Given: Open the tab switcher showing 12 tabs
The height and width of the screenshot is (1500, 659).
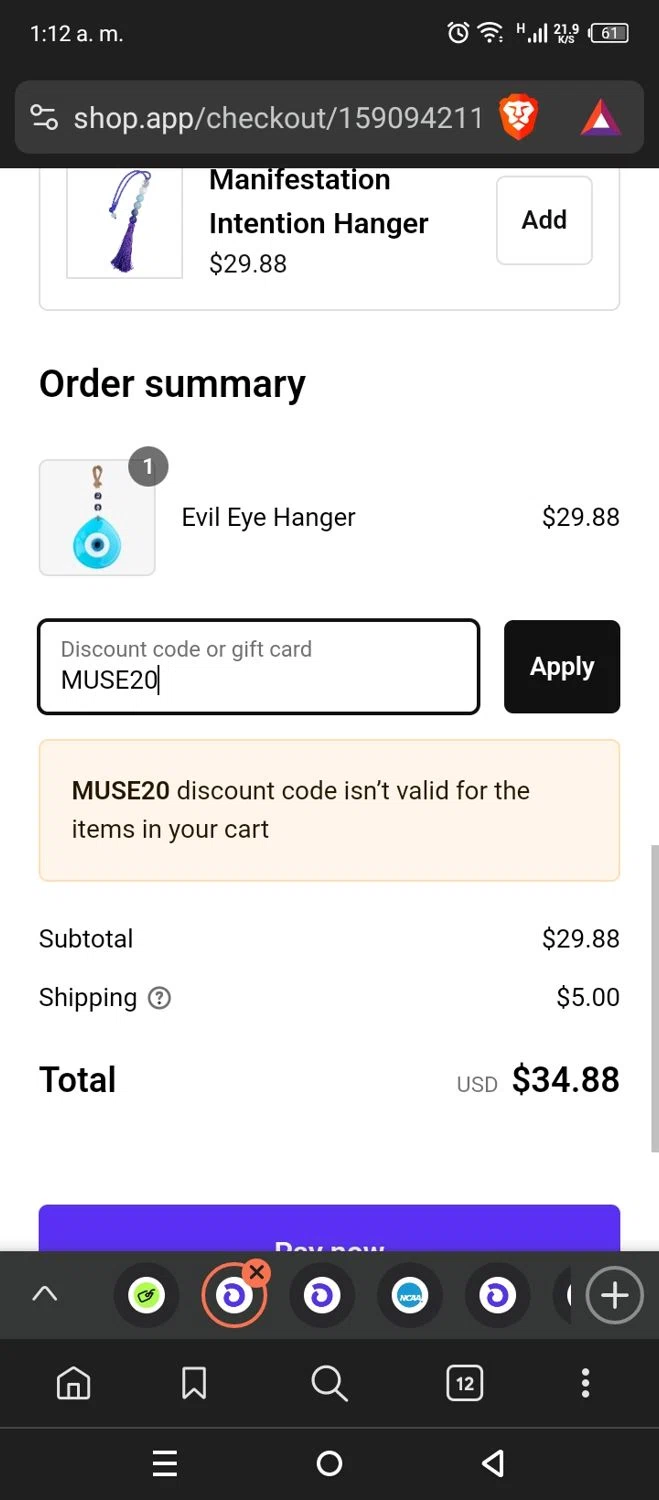Looking at the screenshot, I should coord(464,1384).
